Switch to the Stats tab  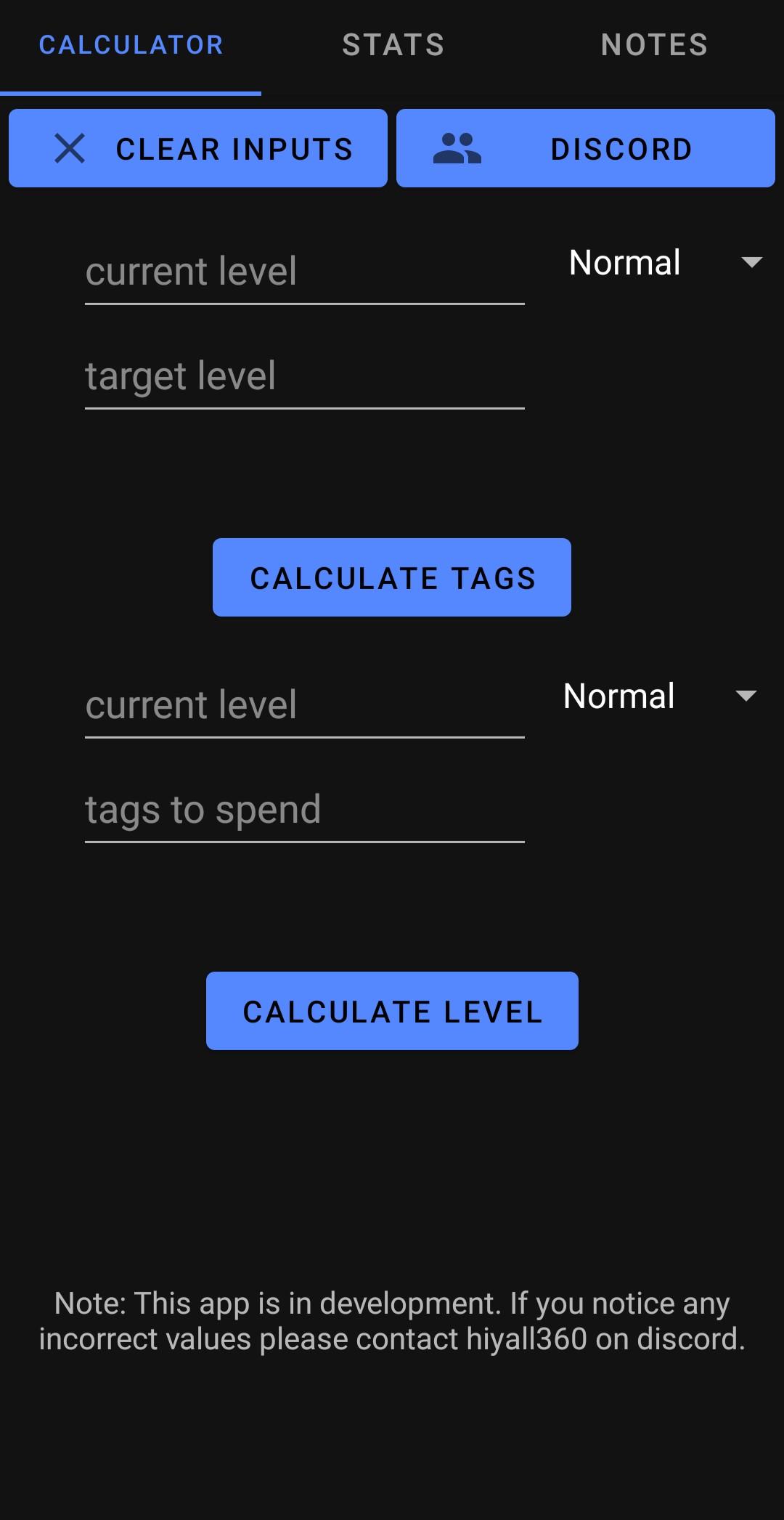(394, 45)
